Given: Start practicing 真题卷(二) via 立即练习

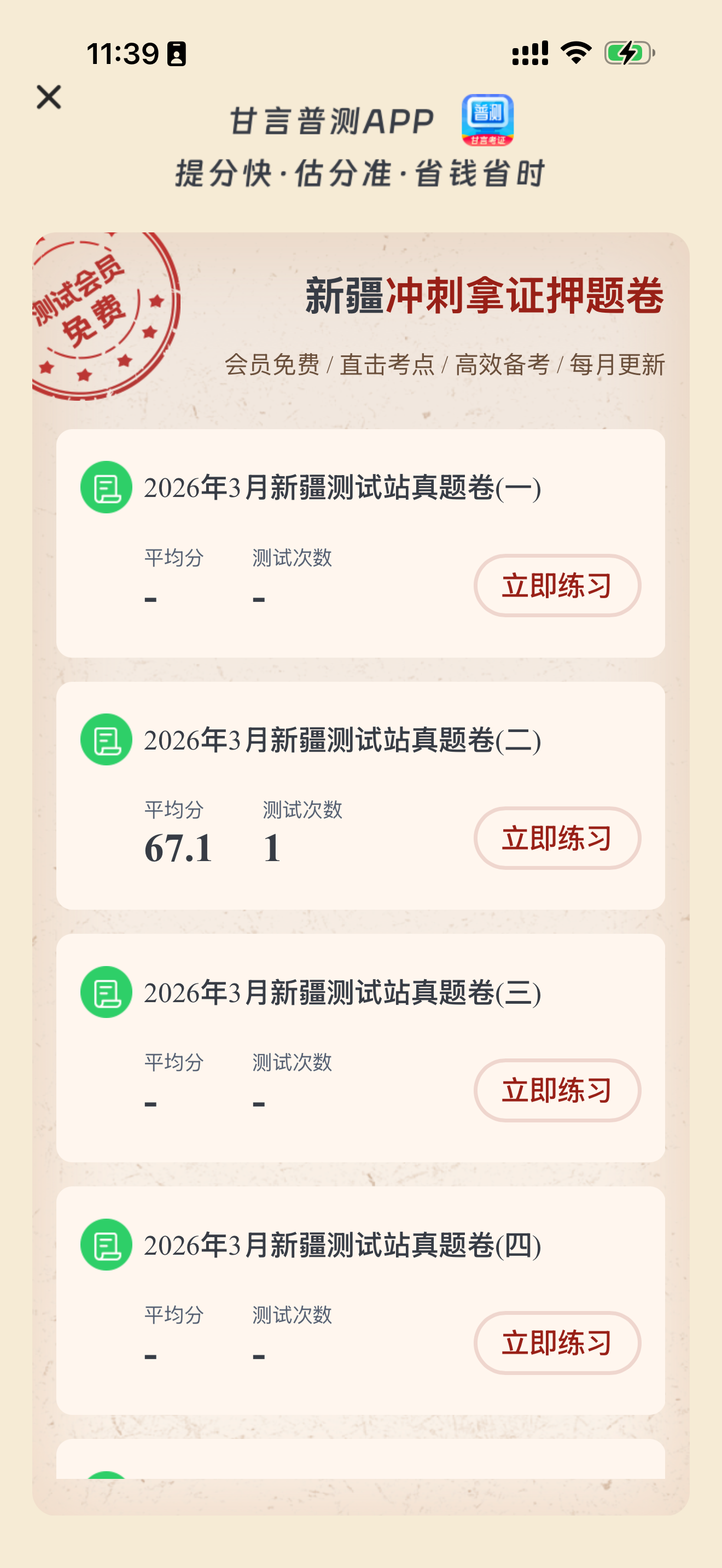Looking at the screenshot, I should click(x=557, y=838).
